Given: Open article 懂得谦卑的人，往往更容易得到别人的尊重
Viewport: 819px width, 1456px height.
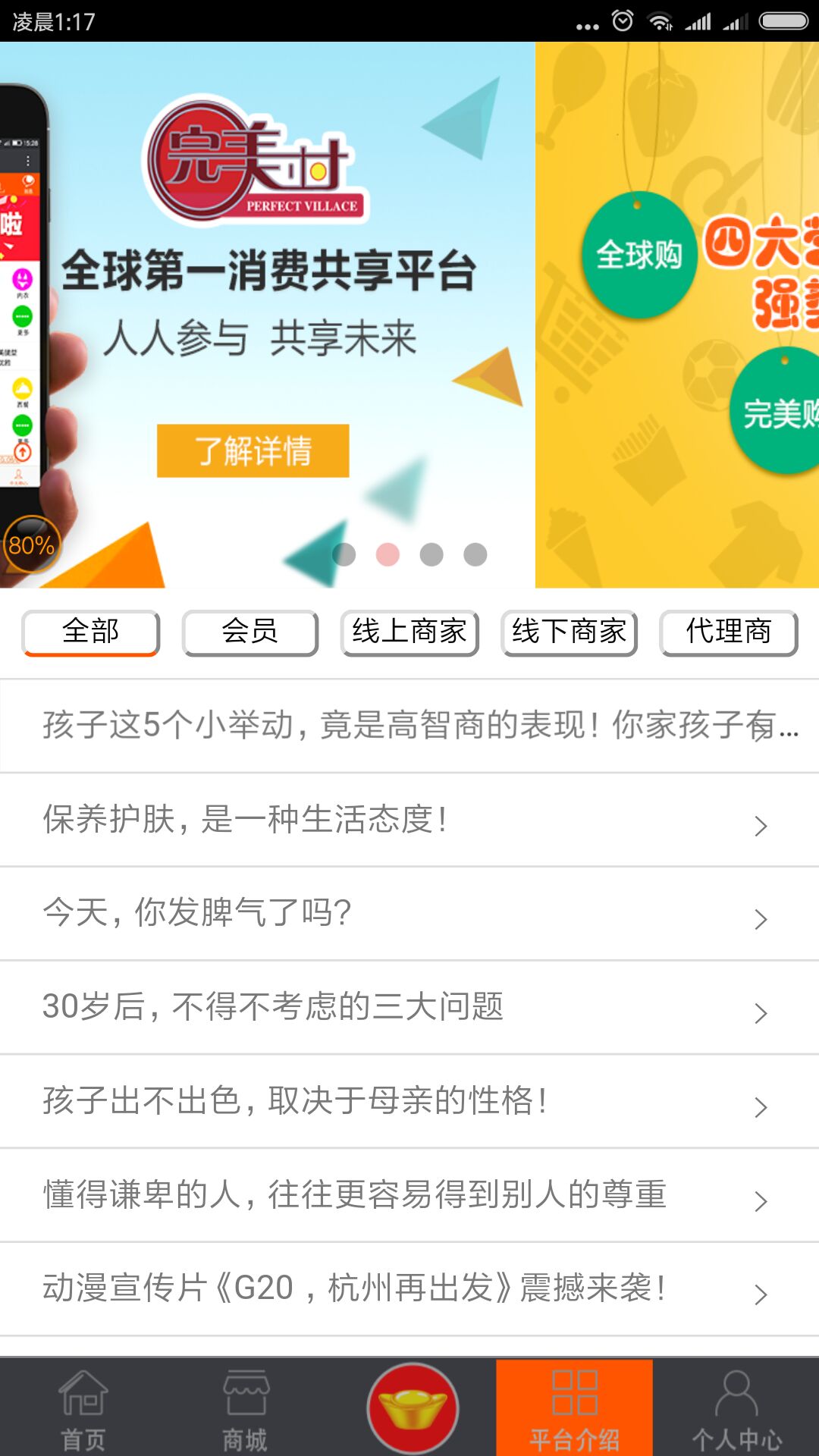Looking at the screenshot, I should [x=409, y=1195].
